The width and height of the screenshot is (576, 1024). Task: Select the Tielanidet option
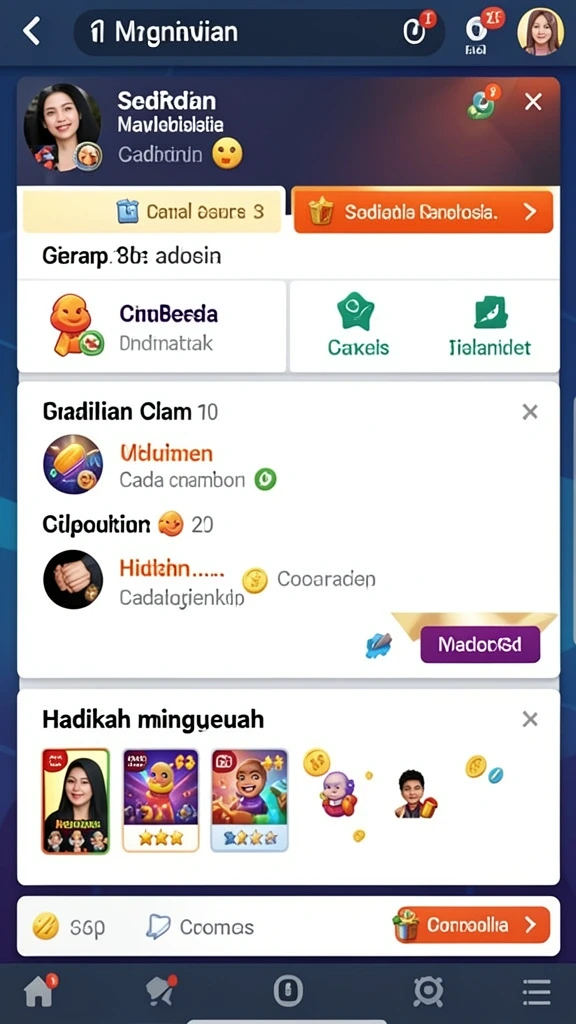pos(490,325)
